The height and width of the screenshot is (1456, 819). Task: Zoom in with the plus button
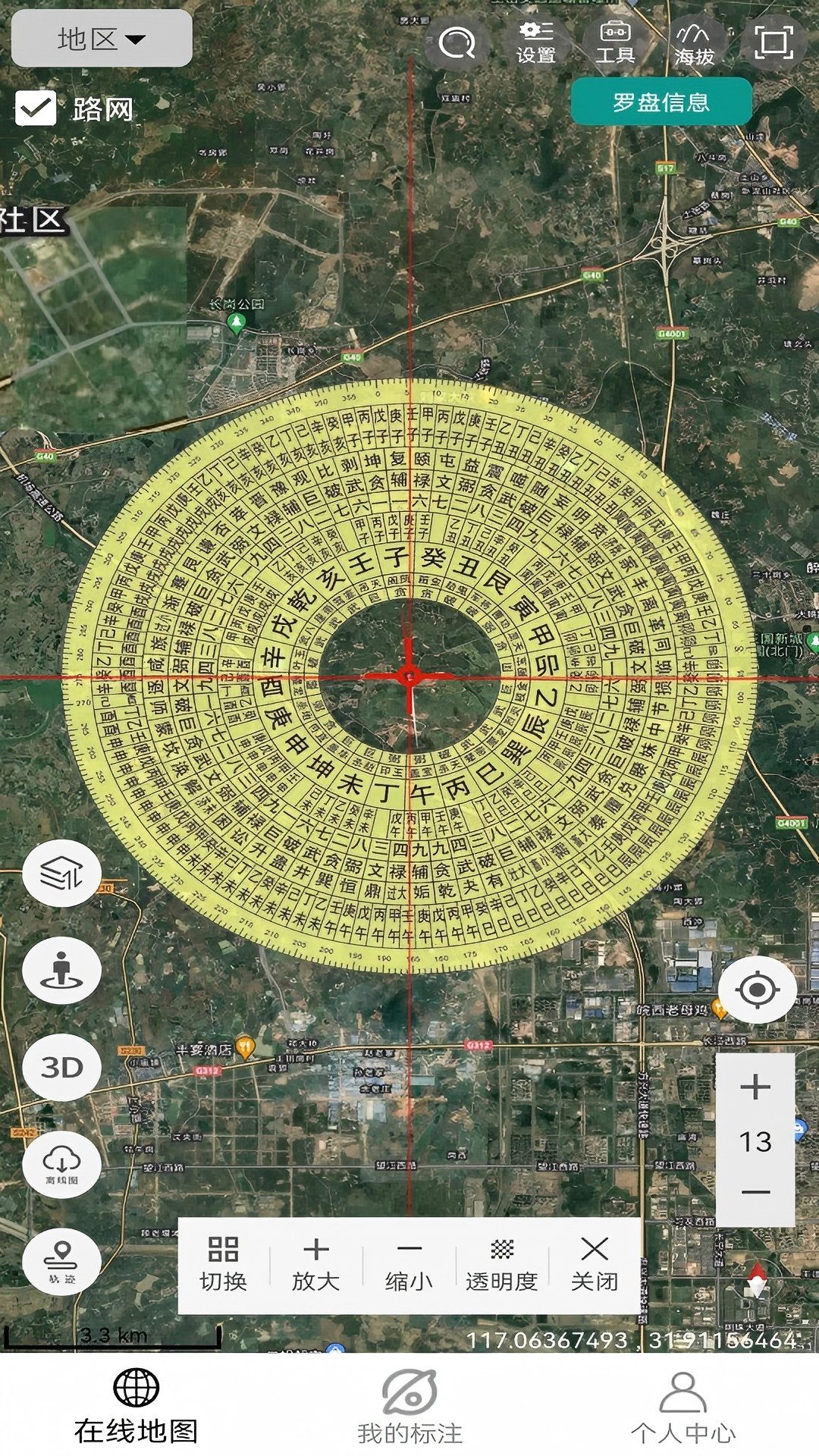[755, 1087]
